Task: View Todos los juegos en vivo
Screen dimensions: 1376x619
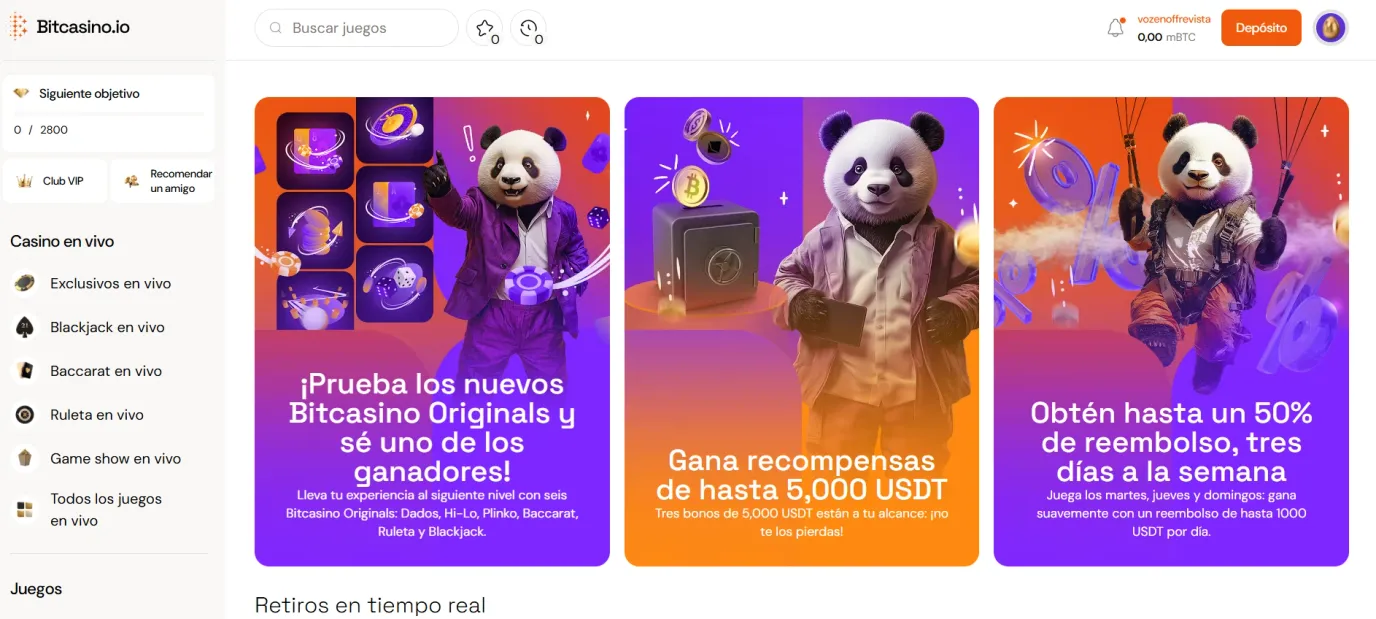Action: [x=105, y=509]
